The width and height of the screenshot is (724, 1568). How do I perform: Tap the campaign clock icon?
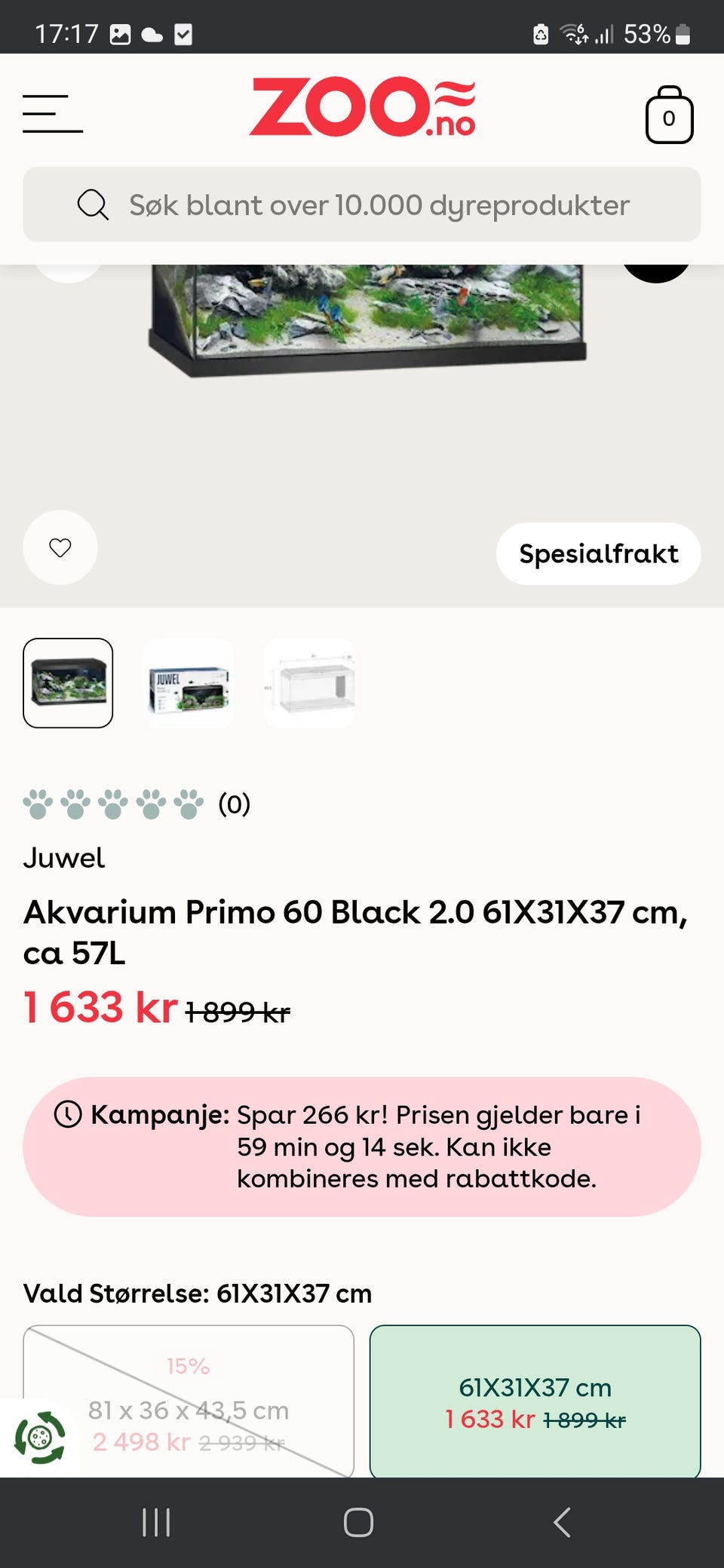point(68,1115)
